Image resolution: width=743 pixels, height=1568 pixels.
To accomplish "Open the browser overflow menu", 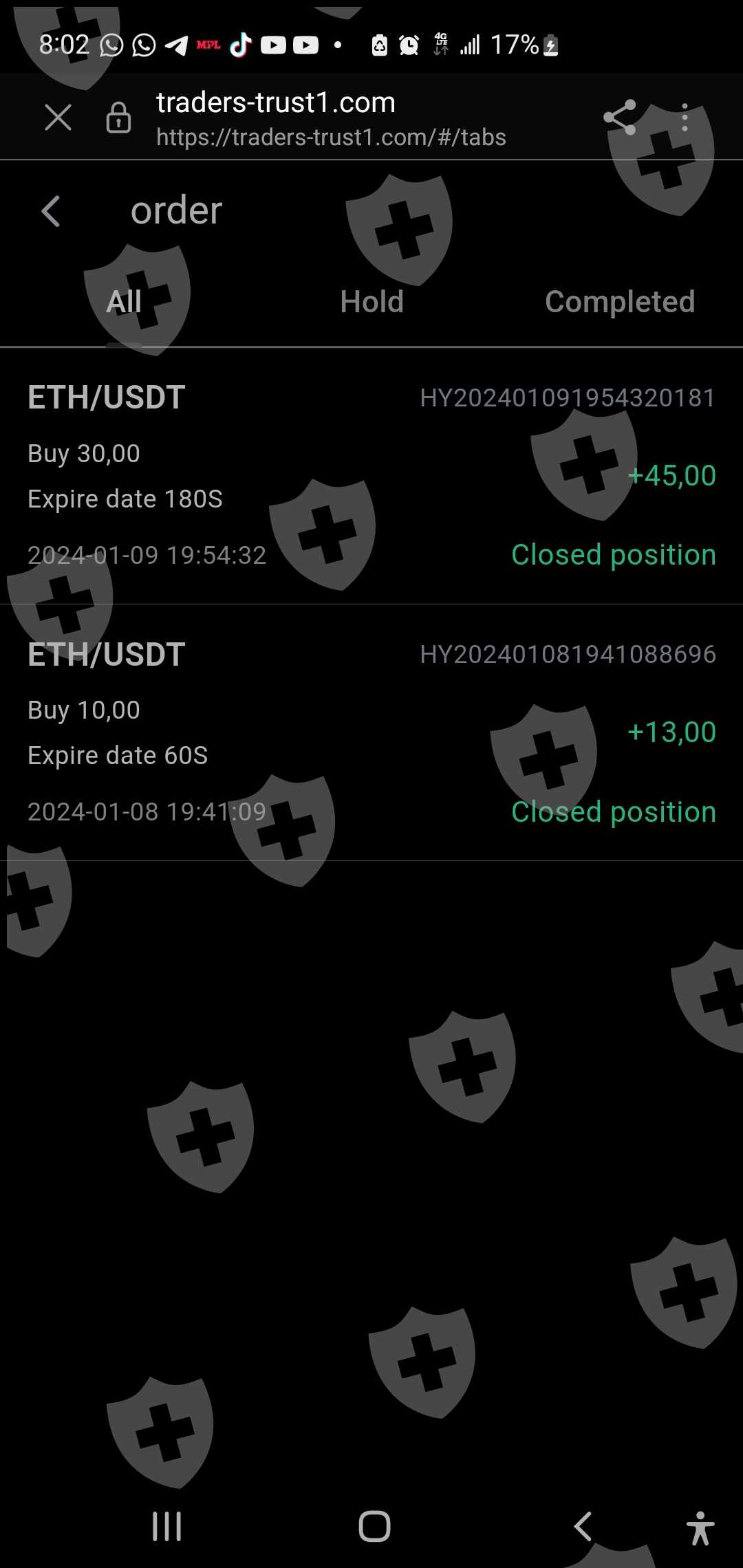I will click(x=685, y=118).
